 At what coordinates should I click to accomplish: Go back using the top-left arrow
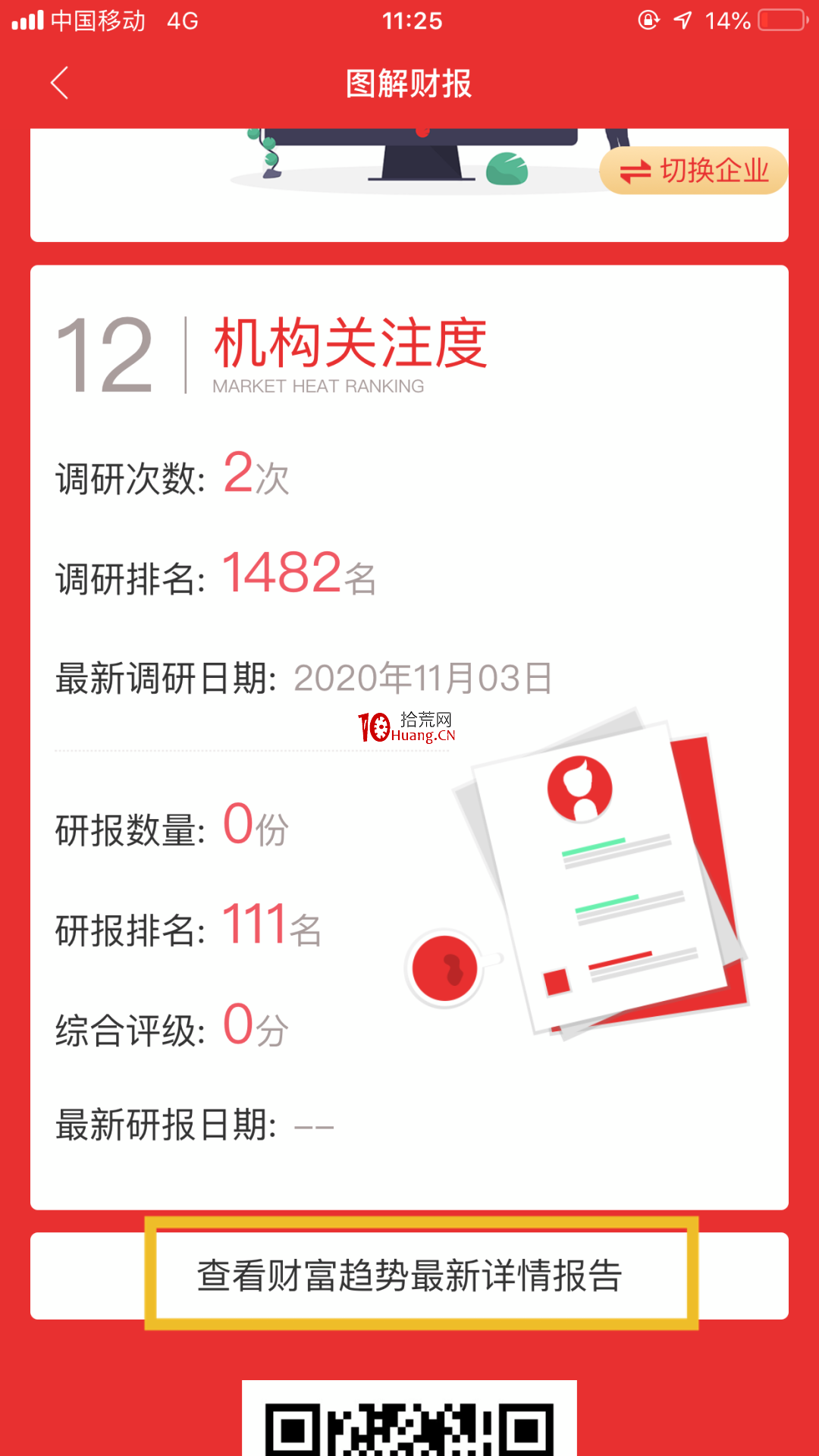(x=60, y=83)
